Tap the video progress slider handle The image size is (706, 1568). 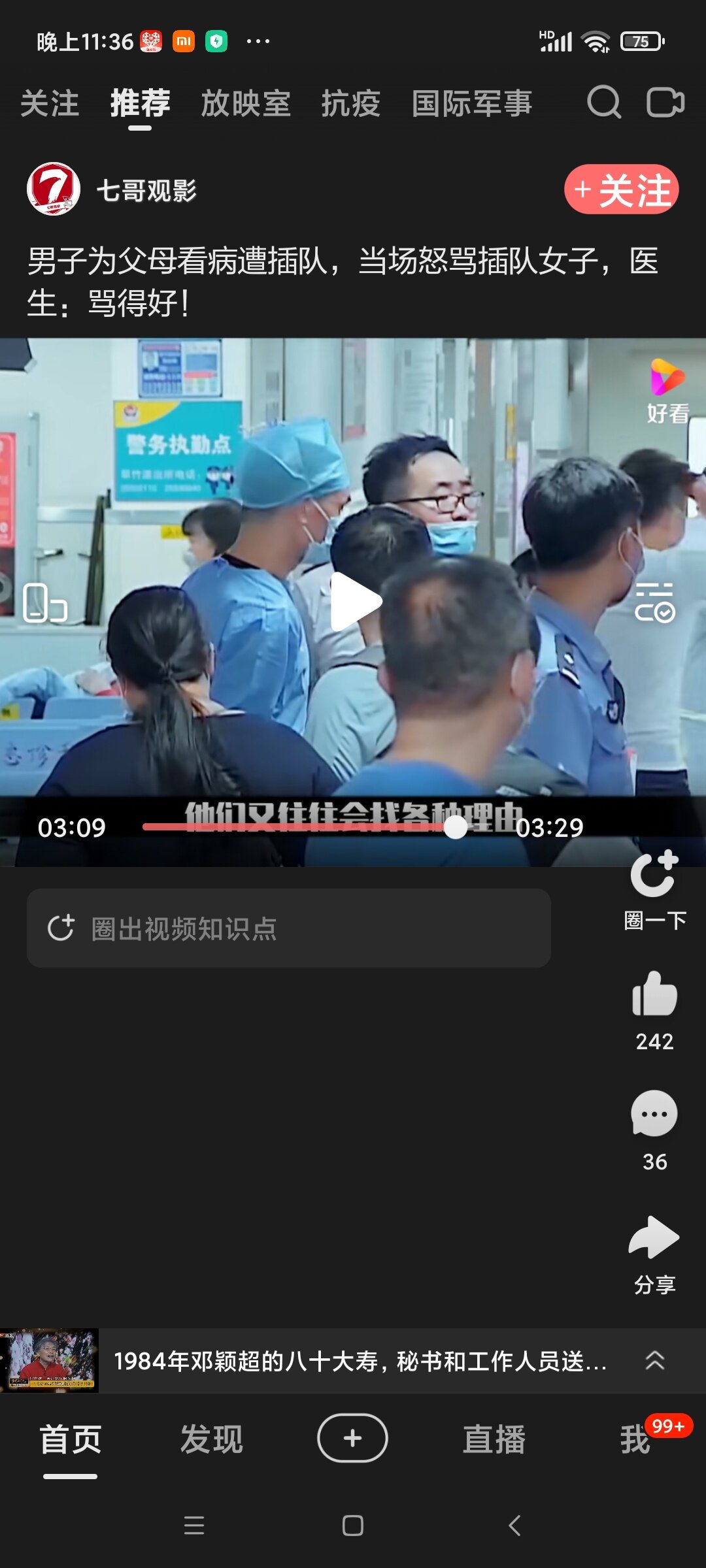[x=456, y=827]
